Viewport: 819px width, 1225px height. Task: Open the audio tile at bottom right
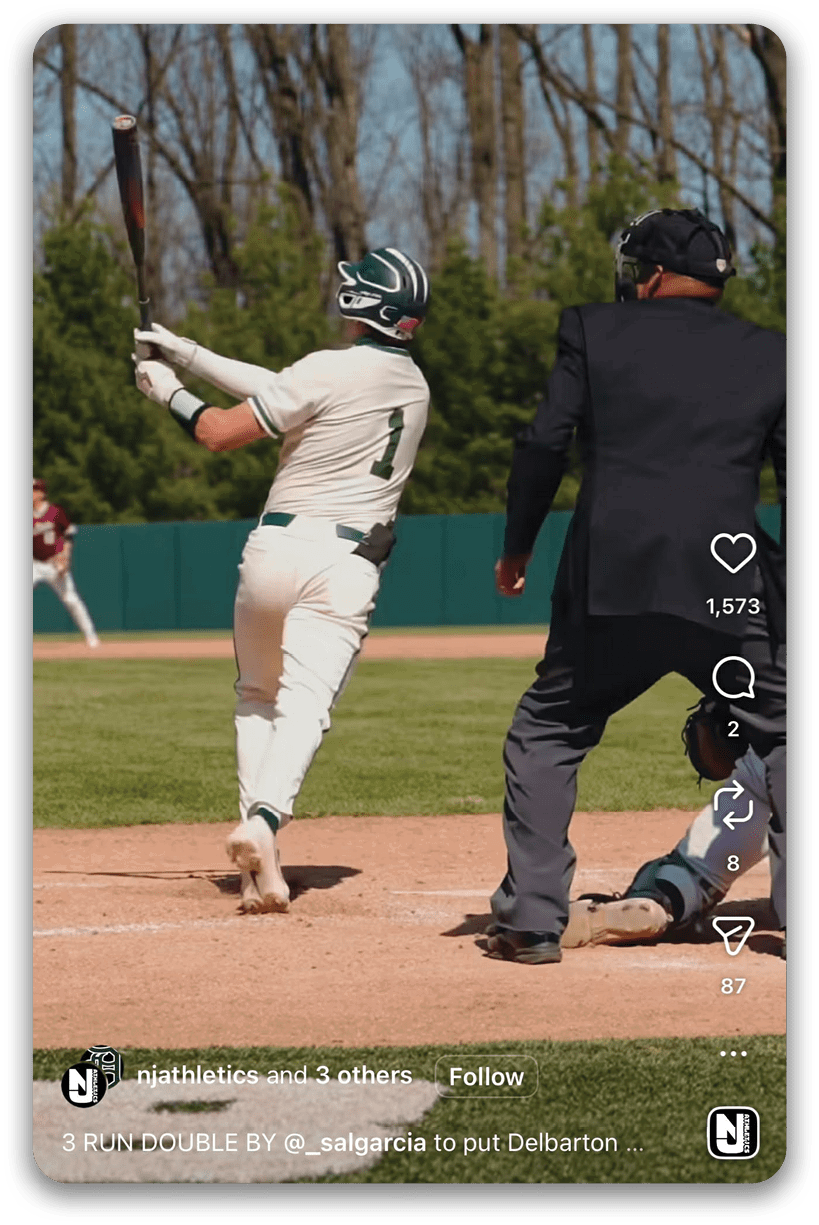(x=733, y=1133)
